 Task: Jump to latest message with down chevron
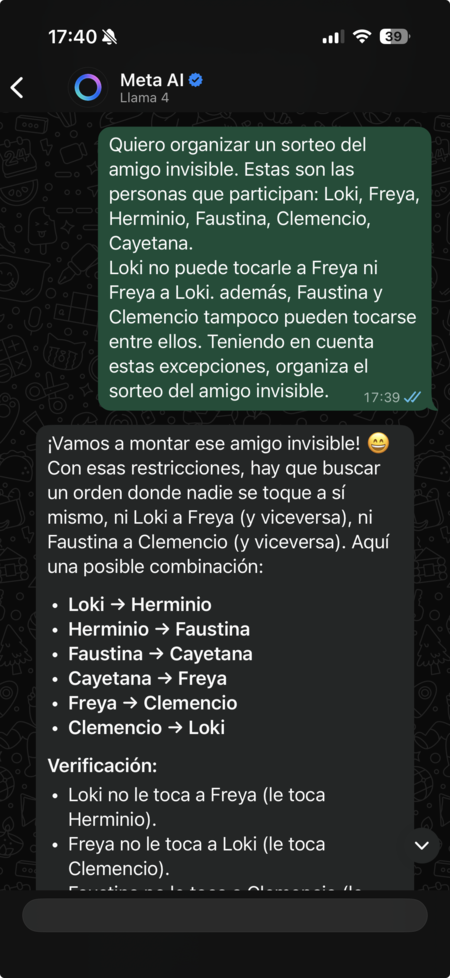[423, 845]
